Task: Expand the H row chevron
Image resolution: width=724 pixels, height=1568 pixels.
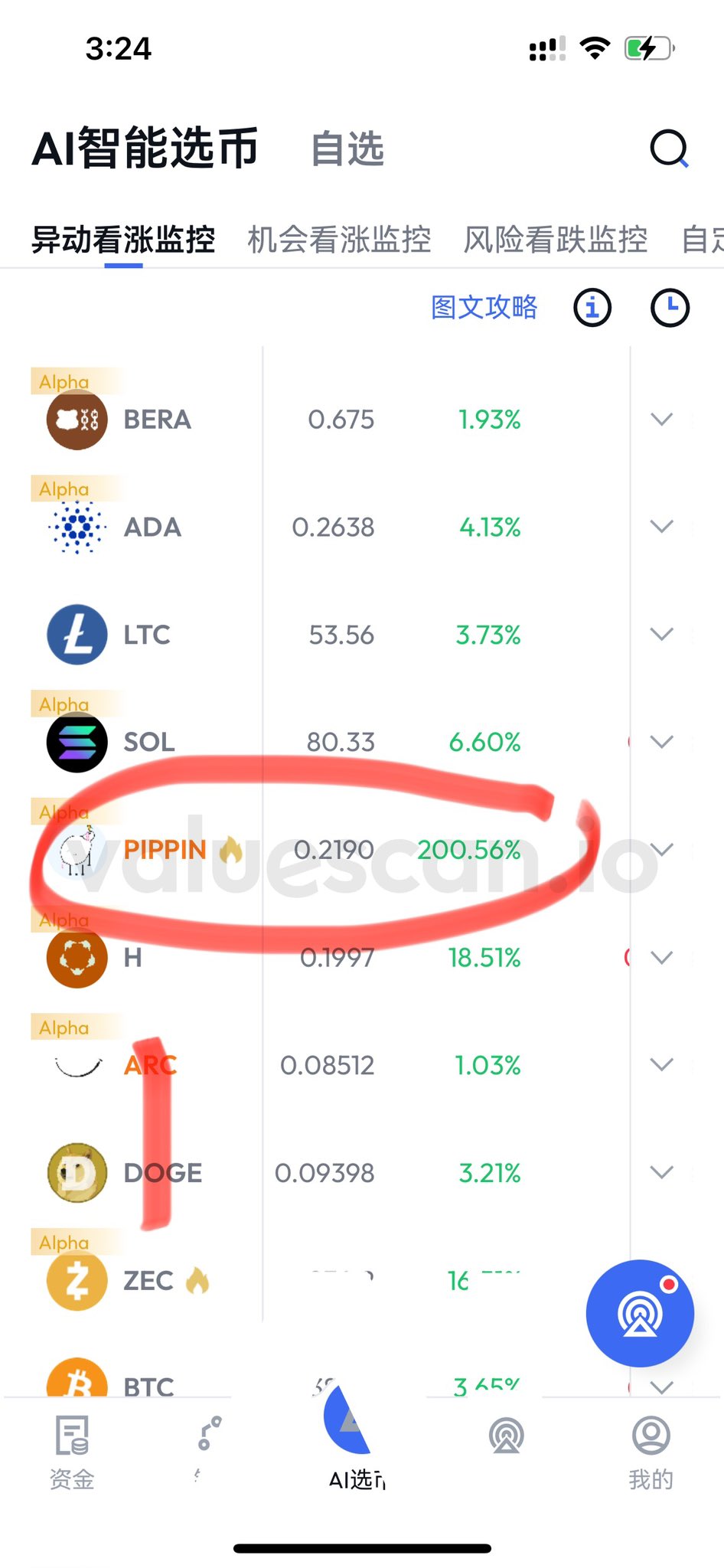Action: (661, 957)
